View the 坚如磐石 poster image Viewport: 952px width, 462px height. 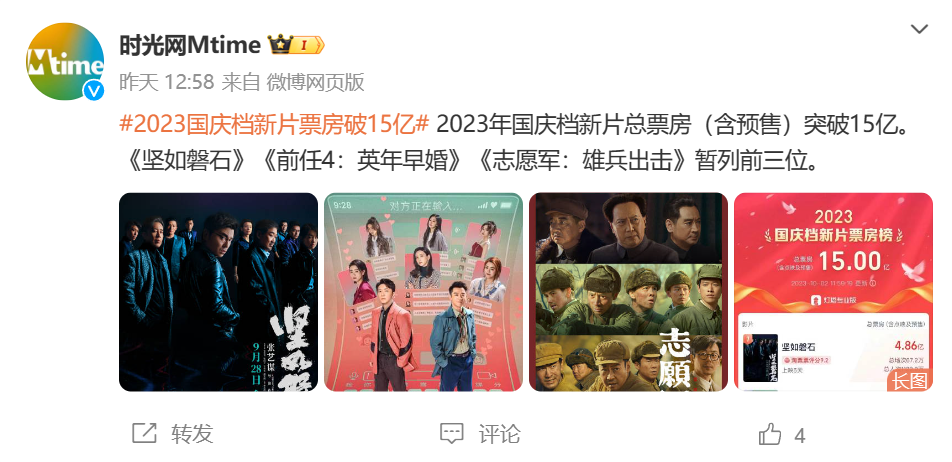pos(218,291)
